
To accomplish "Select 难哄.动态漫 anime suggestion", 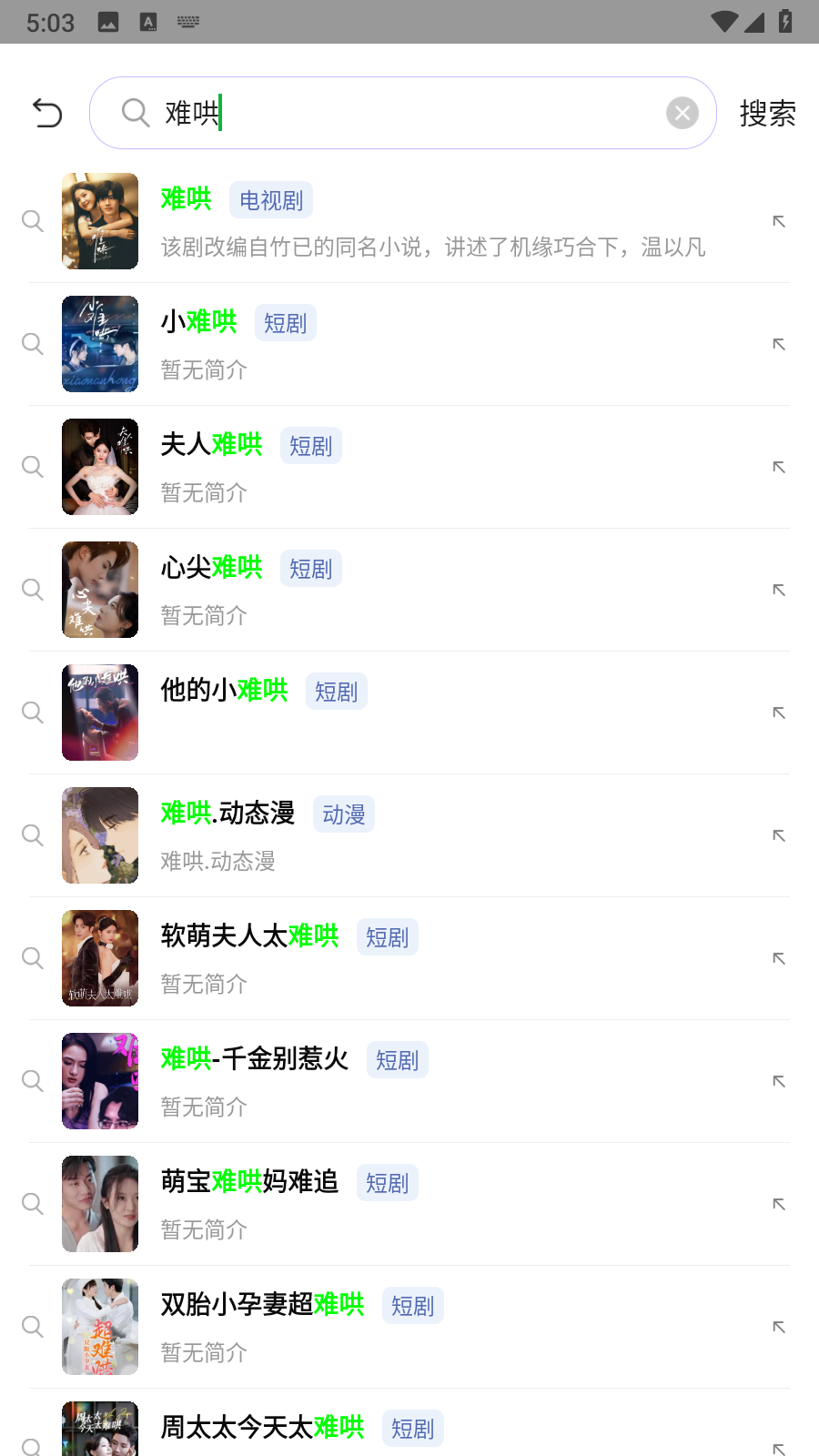I will (x=409, y=835).
